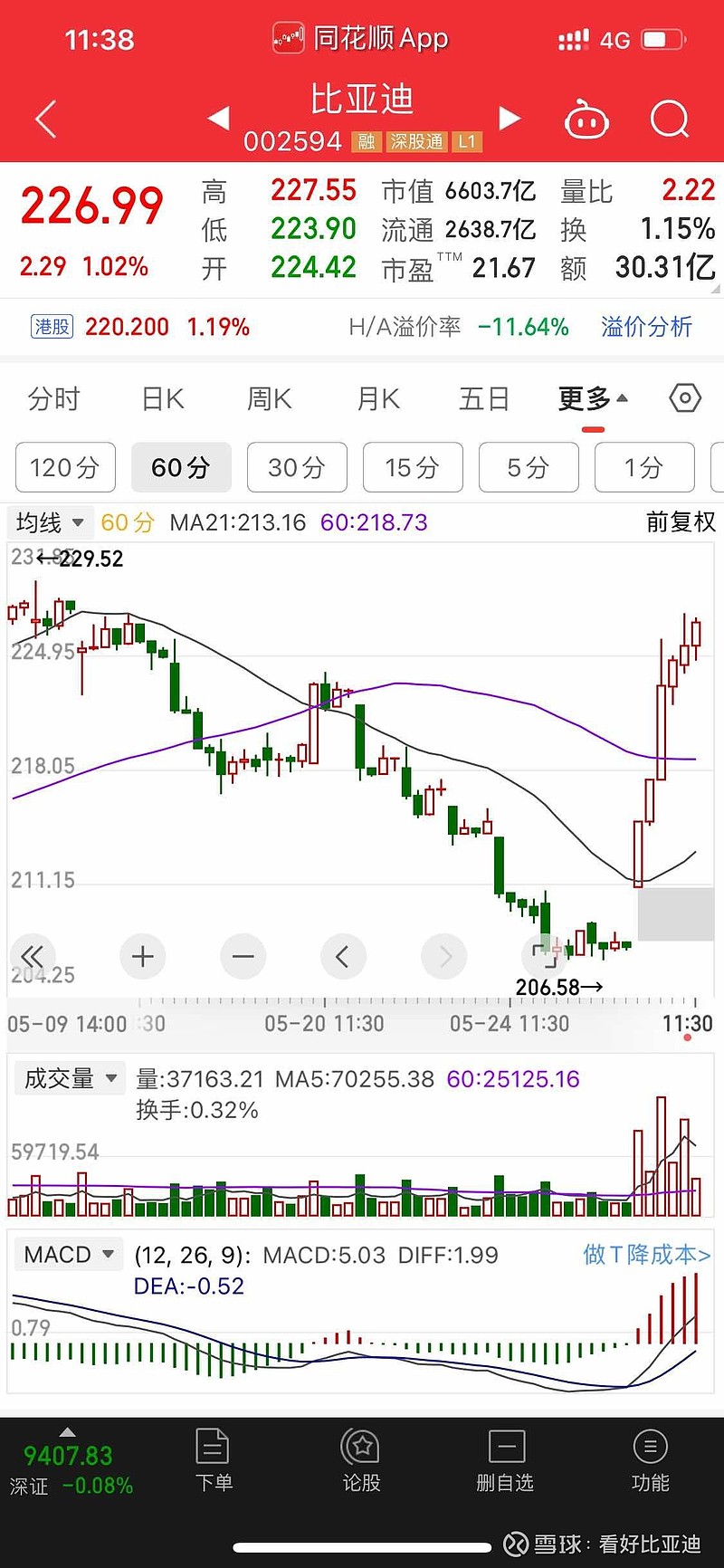The image size is (724, 1568).
Task: Tap the fast-rewind double-arrow chart icon
Action: click(32, 956)
